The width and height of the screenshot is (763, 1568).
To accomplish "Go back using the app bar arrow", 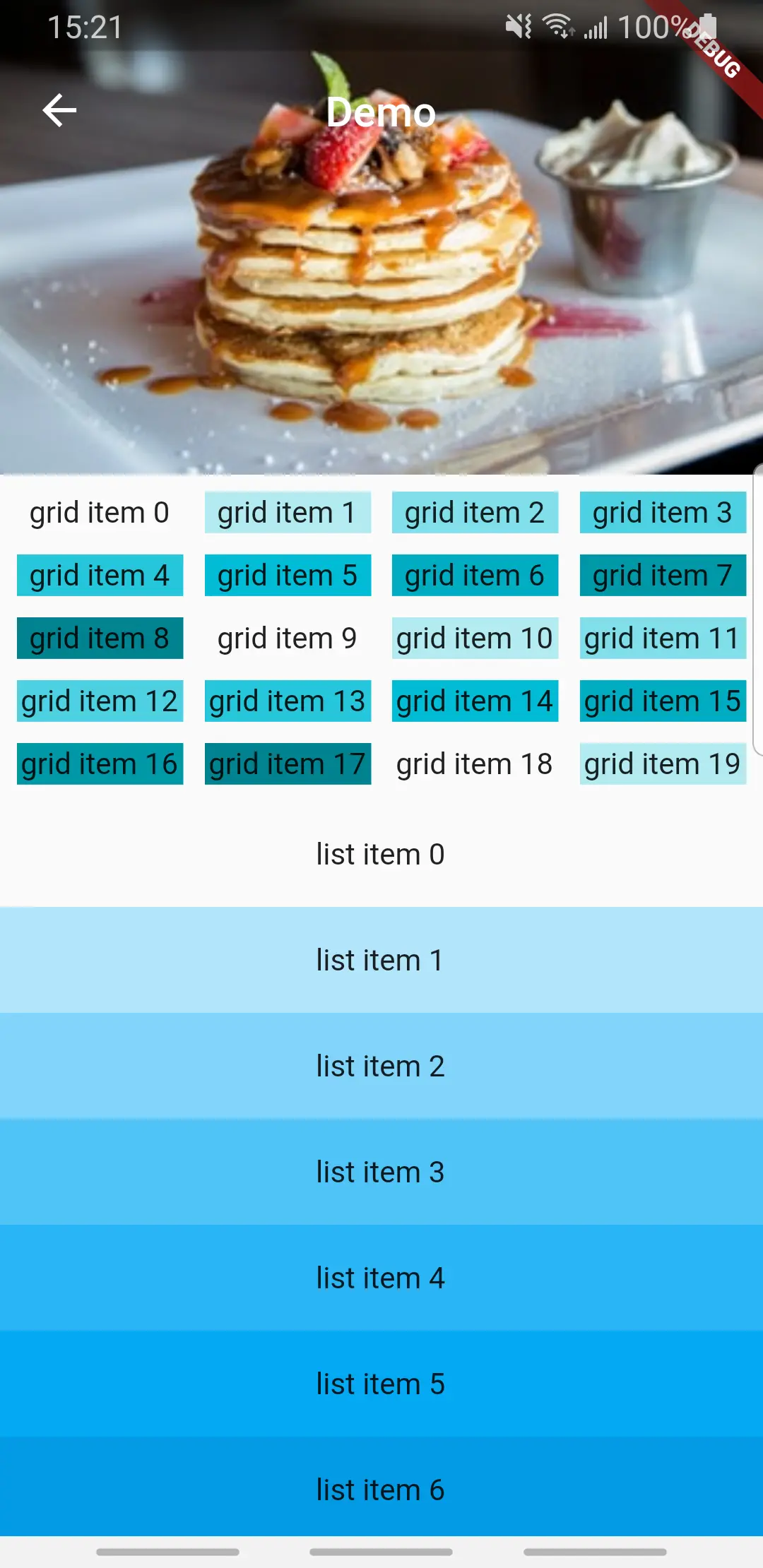I will click(59, 111).
